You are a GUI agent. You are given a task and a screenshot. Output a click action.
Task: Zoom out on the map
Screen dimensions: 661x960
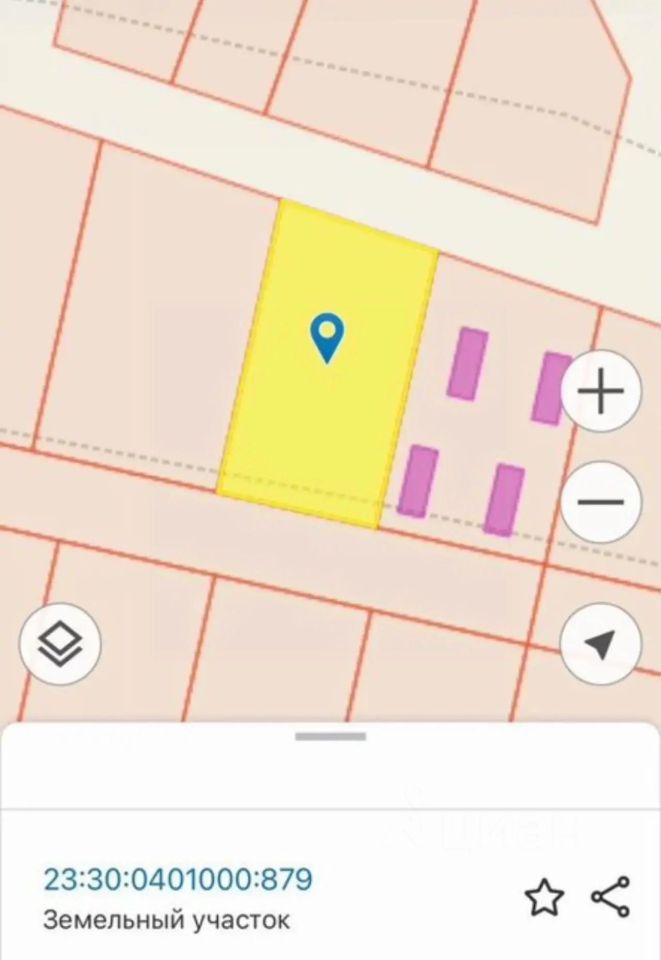(601, 502)
